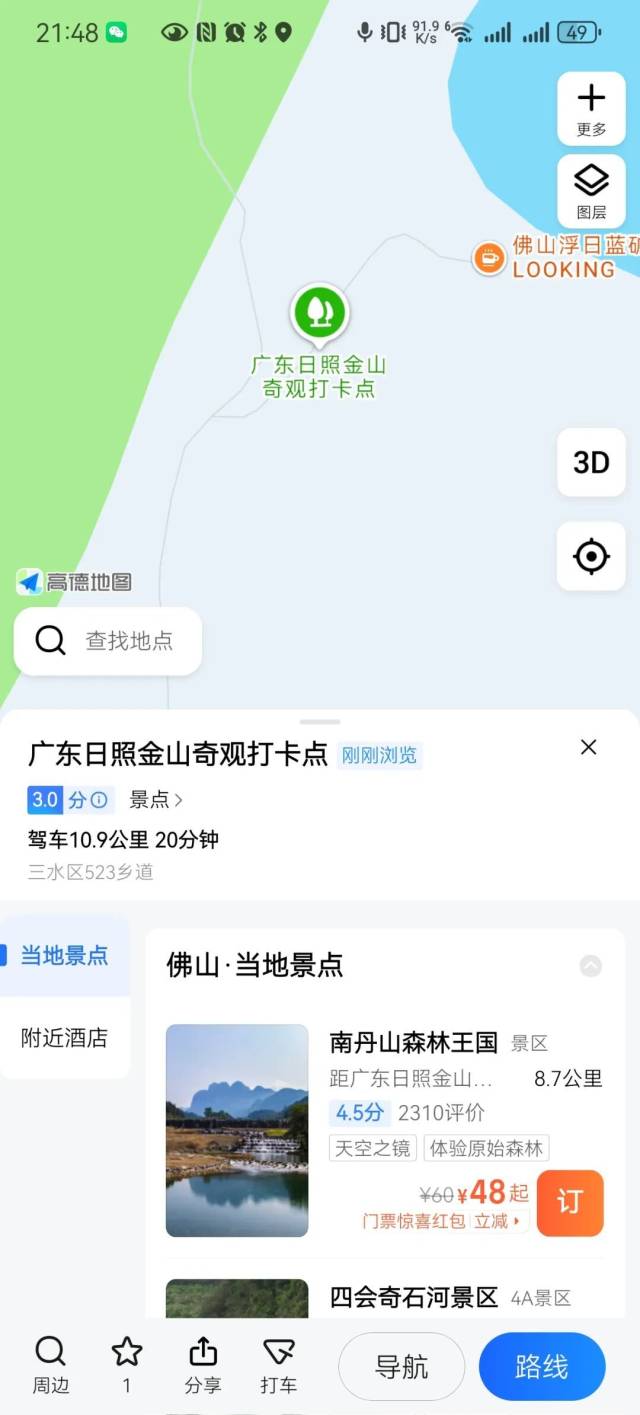
Task: Select the 当地景点 tab
Action: pos(65,956)
